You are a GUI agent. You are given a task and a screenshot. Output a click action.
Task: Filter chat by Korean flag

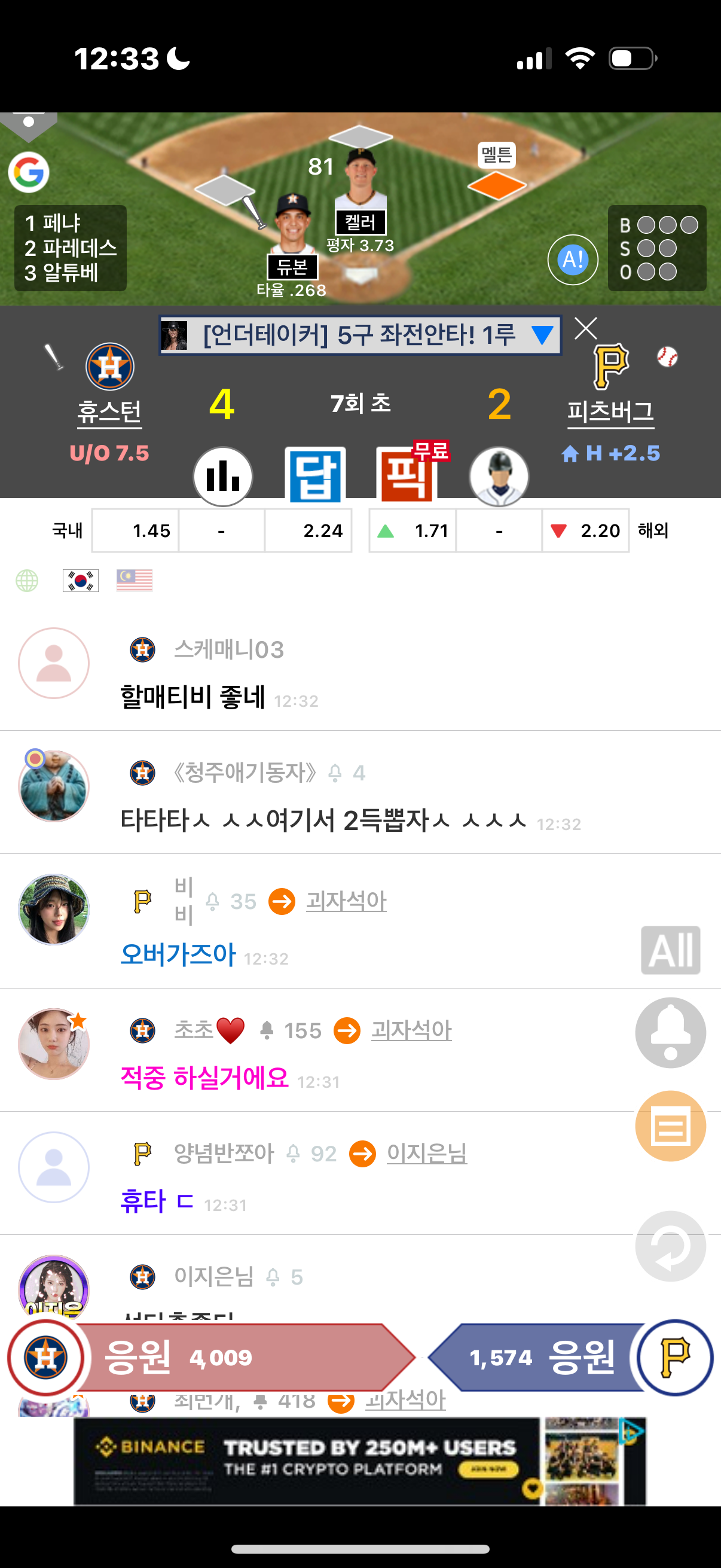pyautogui.click(x=80, y=580)
